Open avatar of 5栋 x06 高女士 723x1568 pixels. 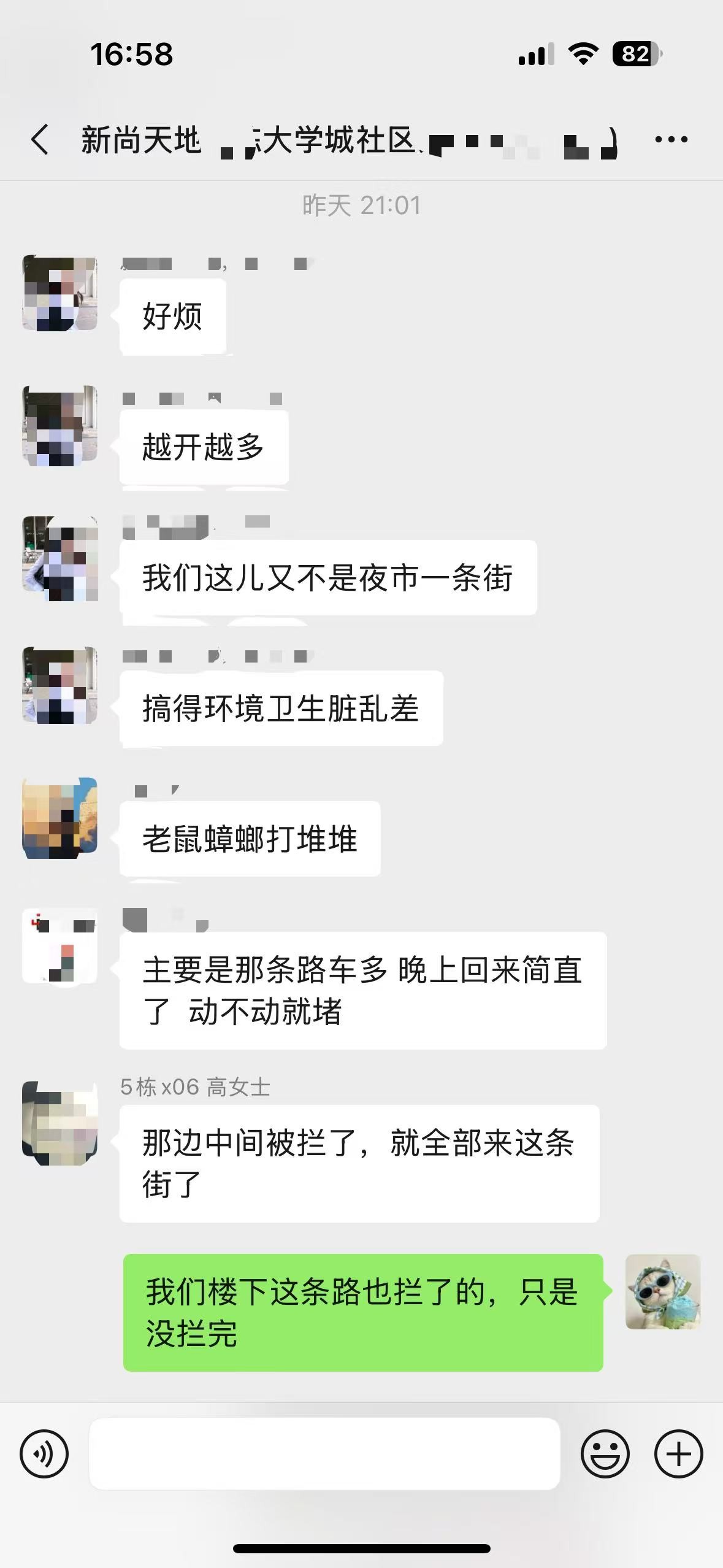[x=60, y=1123]
